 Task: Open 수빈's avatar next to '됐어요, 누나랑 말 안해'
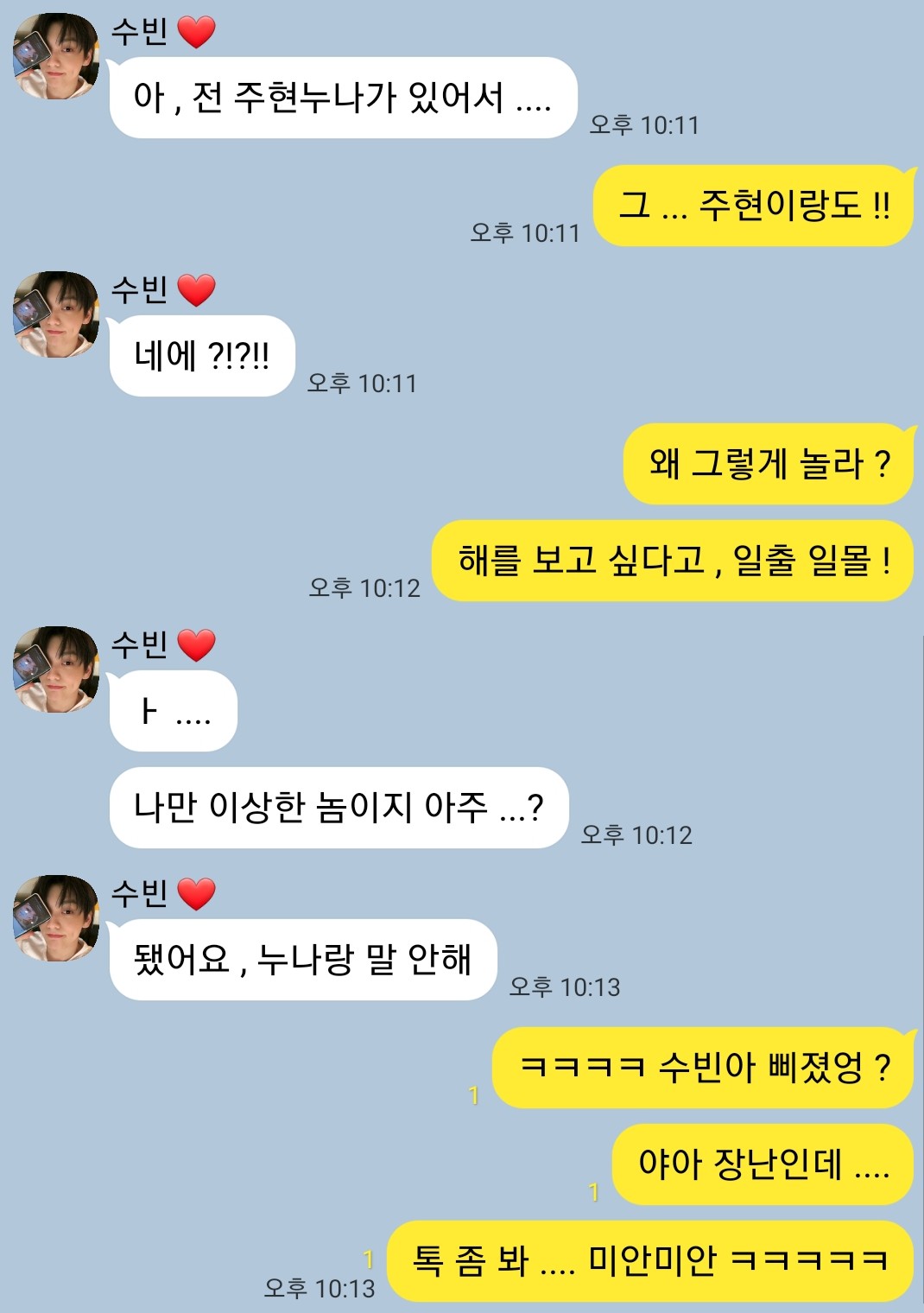click(56, 918)
